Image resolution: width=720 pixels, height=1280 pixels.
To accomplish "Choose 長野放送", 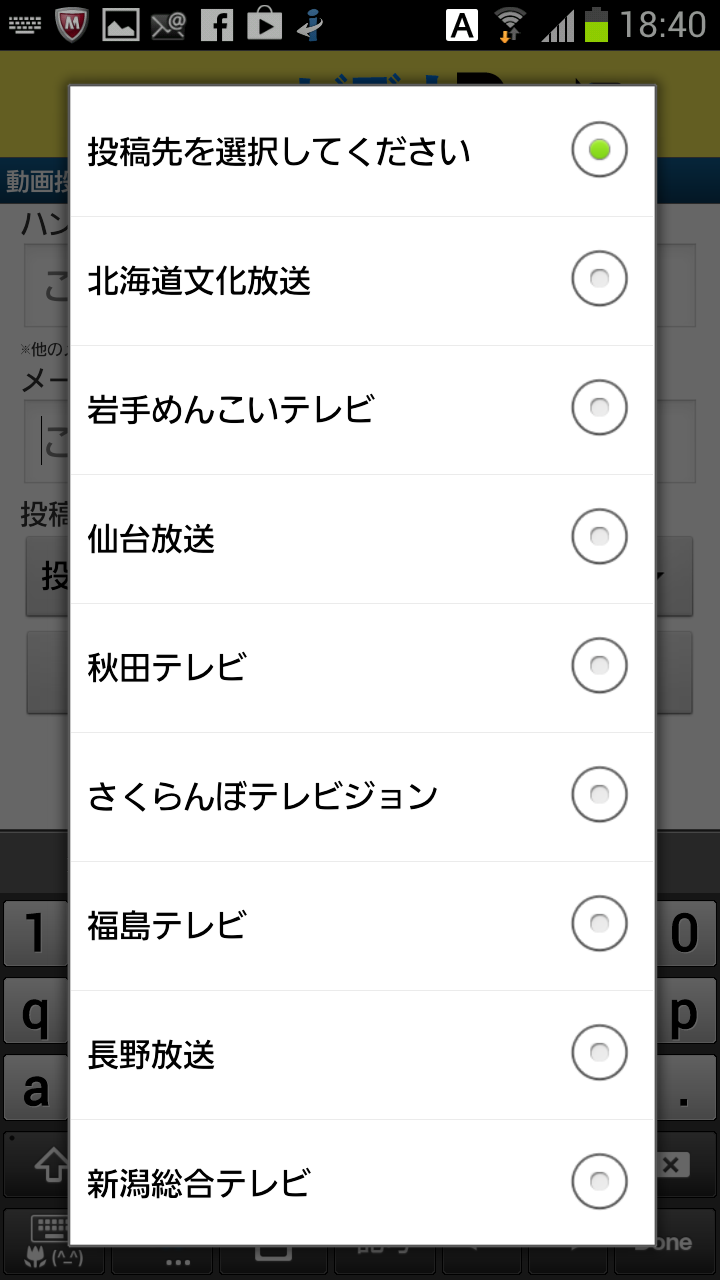I will [362, 1054].
